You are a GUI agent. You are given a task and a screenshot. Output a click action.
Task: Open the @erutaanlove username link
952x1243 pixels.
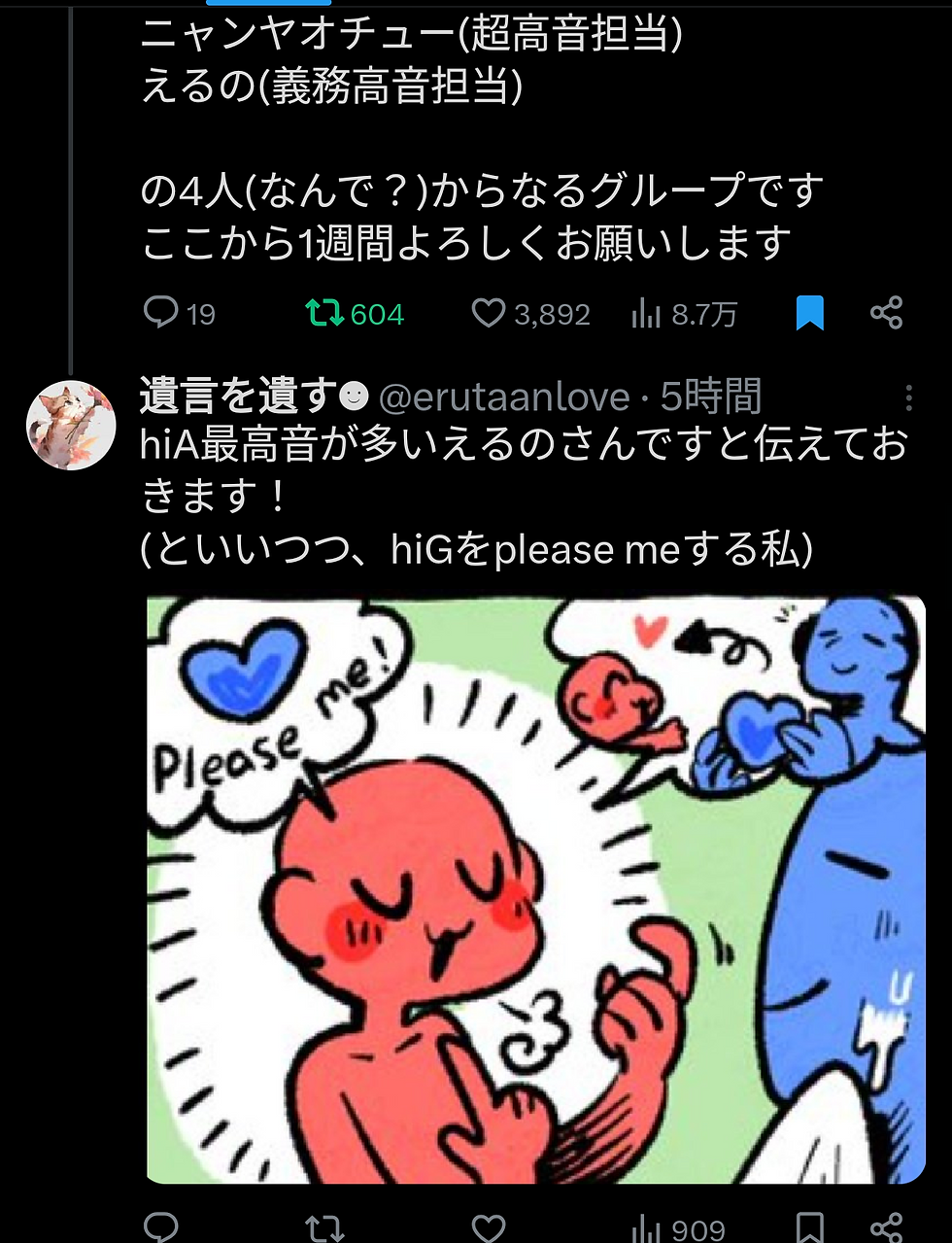click(x=505, y=397)
